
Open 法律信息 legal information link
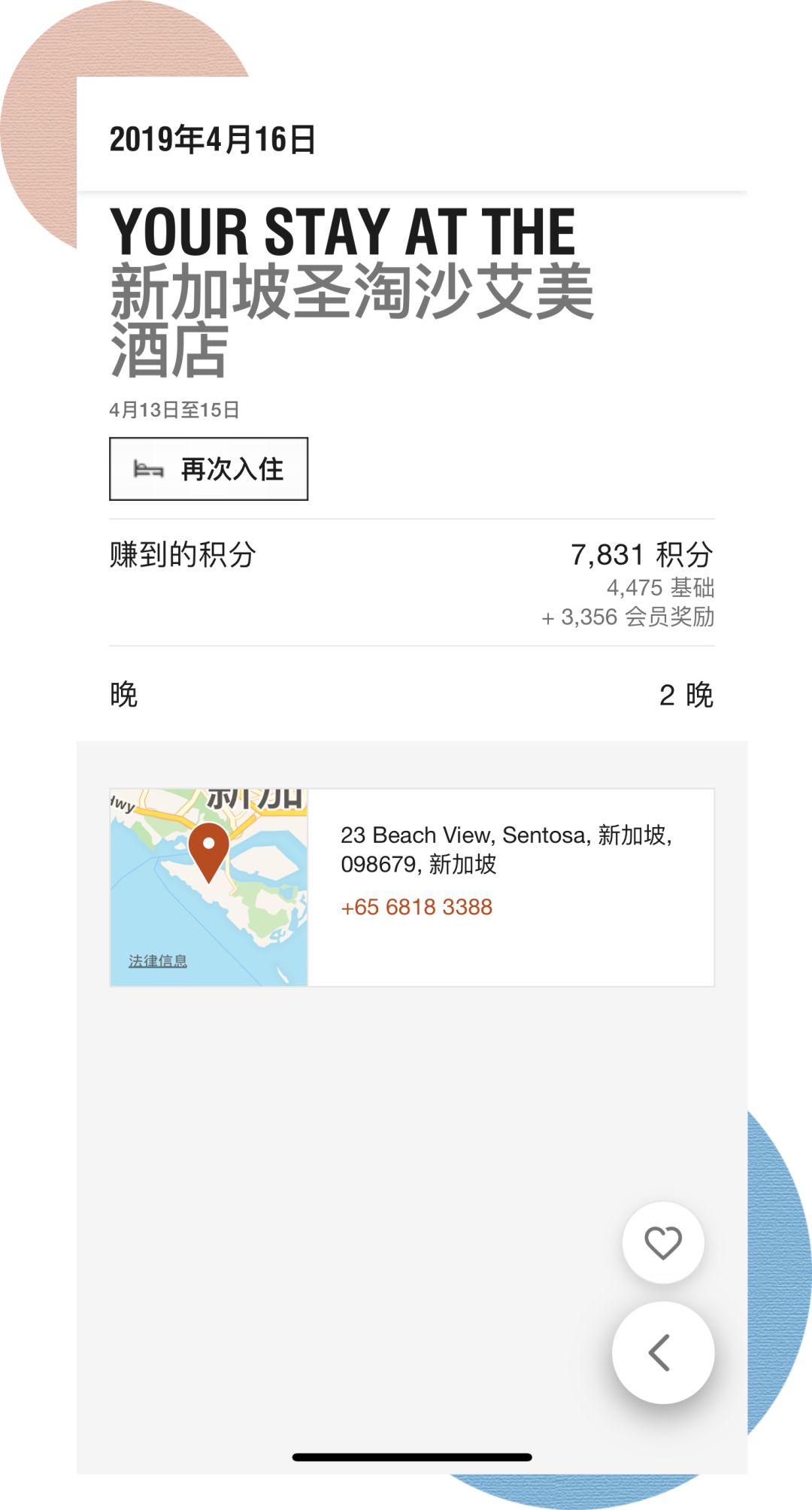coord(159,960)
